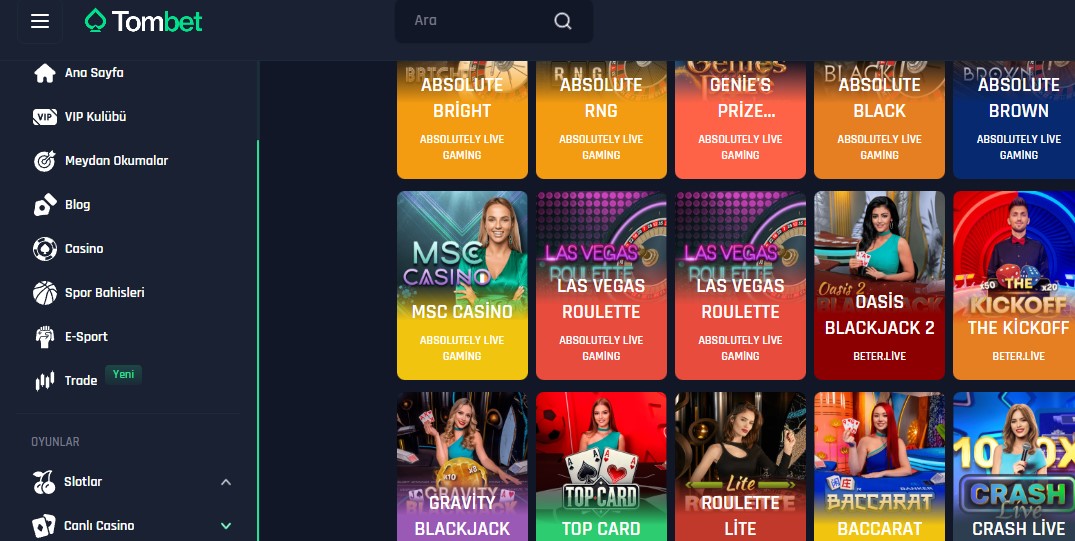The height and width of the screenshot is (541, 1075).
Task: Collapse the Slotlar submenu
Action: click(x=226, y=482)
